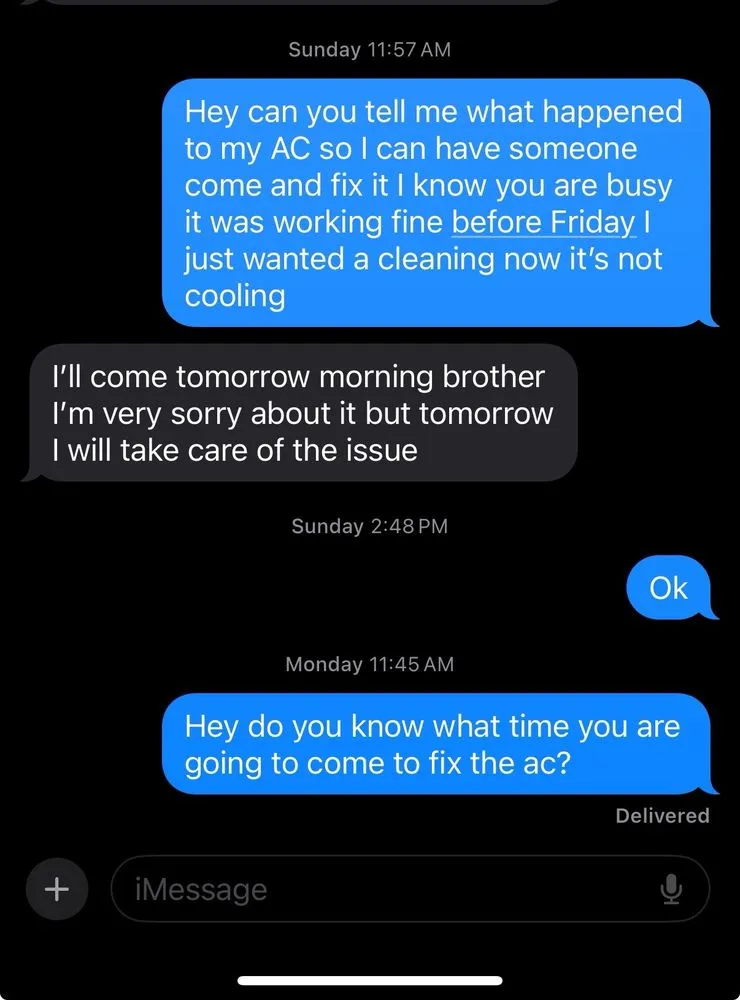Start voice dictation with the microphone
The height and width of the screenshot is (1000, 740).
coord(672,888)
